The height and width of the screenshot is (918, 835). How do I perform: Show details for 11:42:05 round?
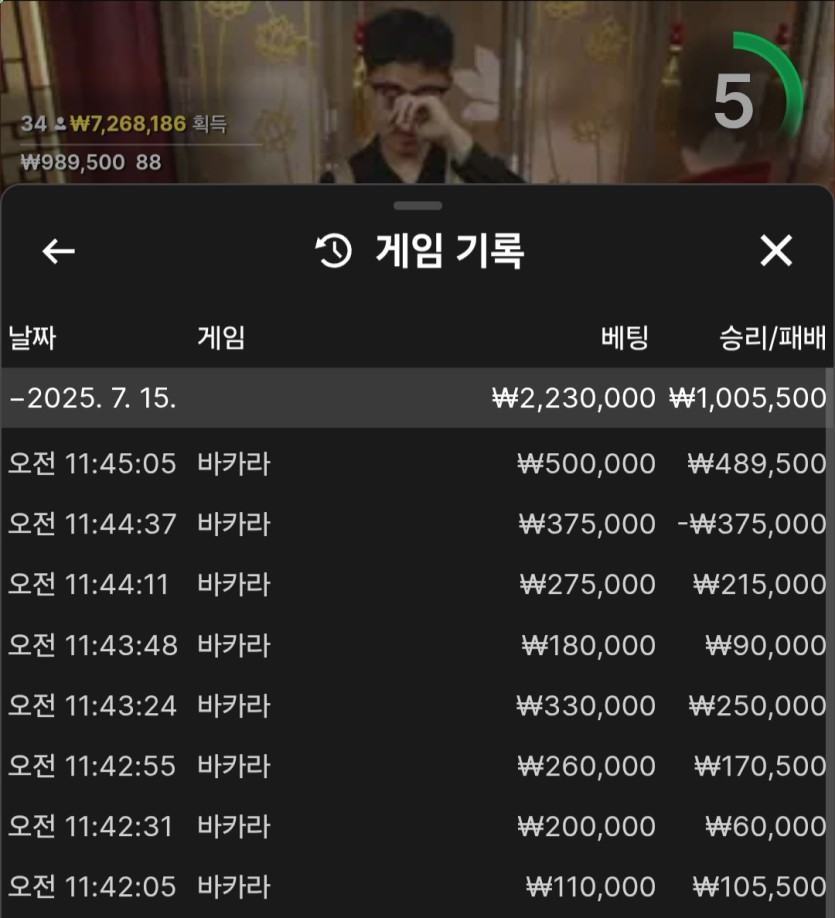pos(417,887)
